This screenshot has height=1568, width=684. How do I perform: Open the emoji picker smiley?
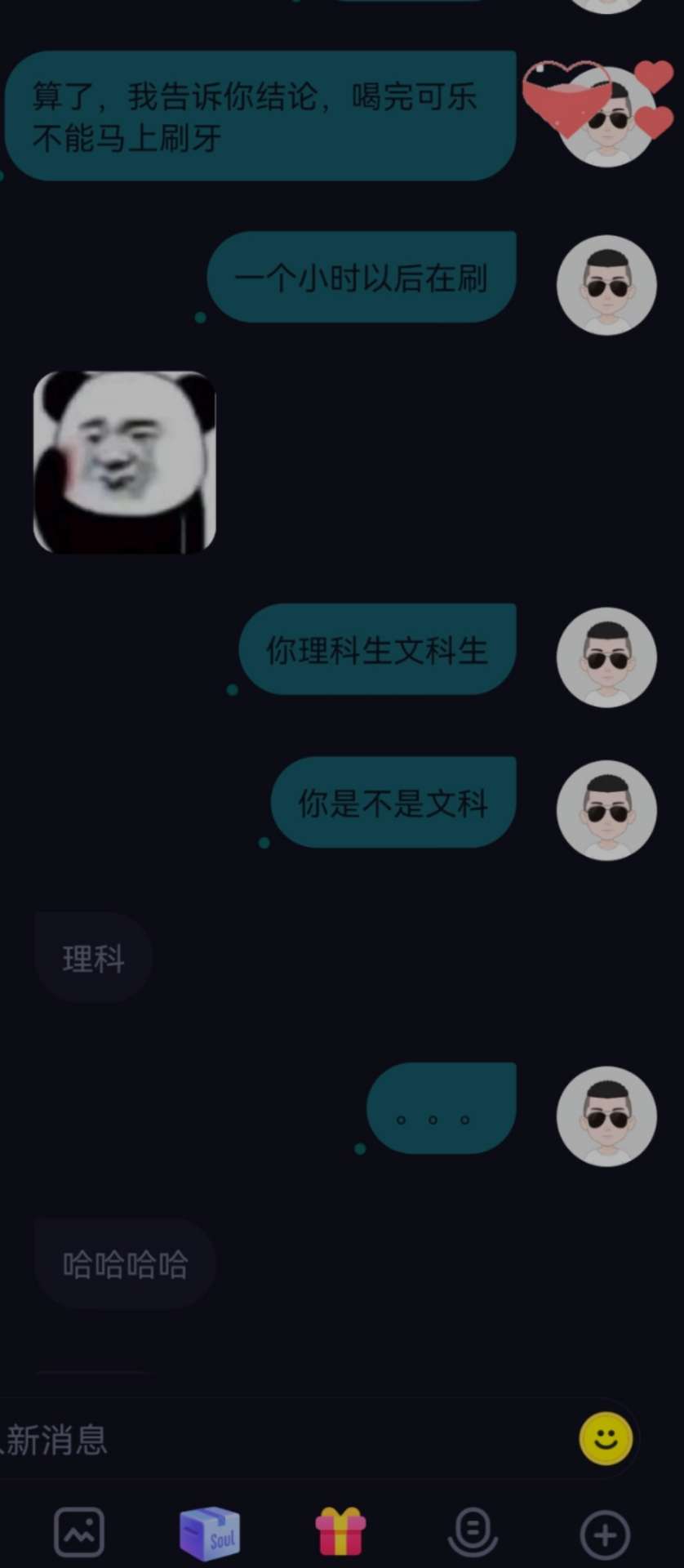tap(606, 1438)
